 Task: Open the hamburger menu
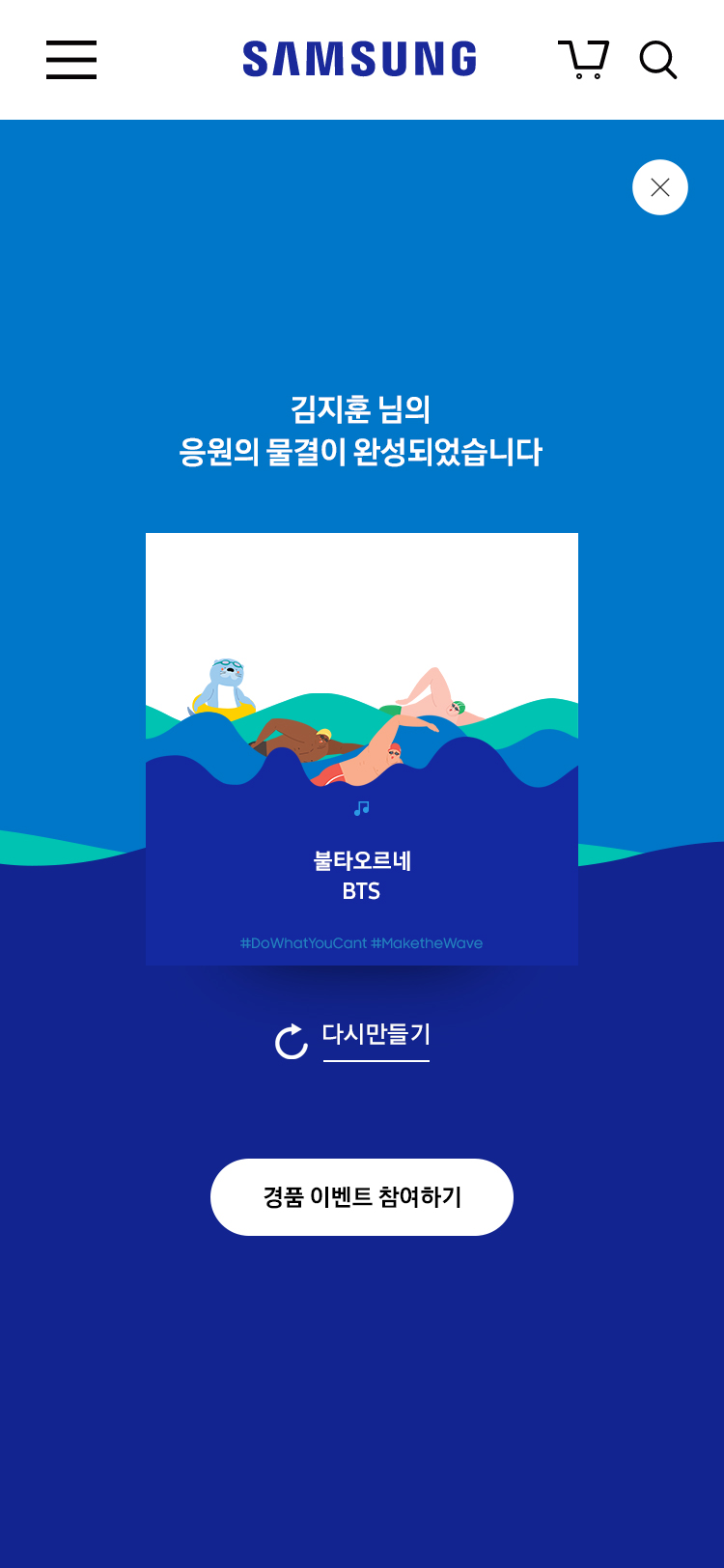pyautogui.click(x=71, y=60)
